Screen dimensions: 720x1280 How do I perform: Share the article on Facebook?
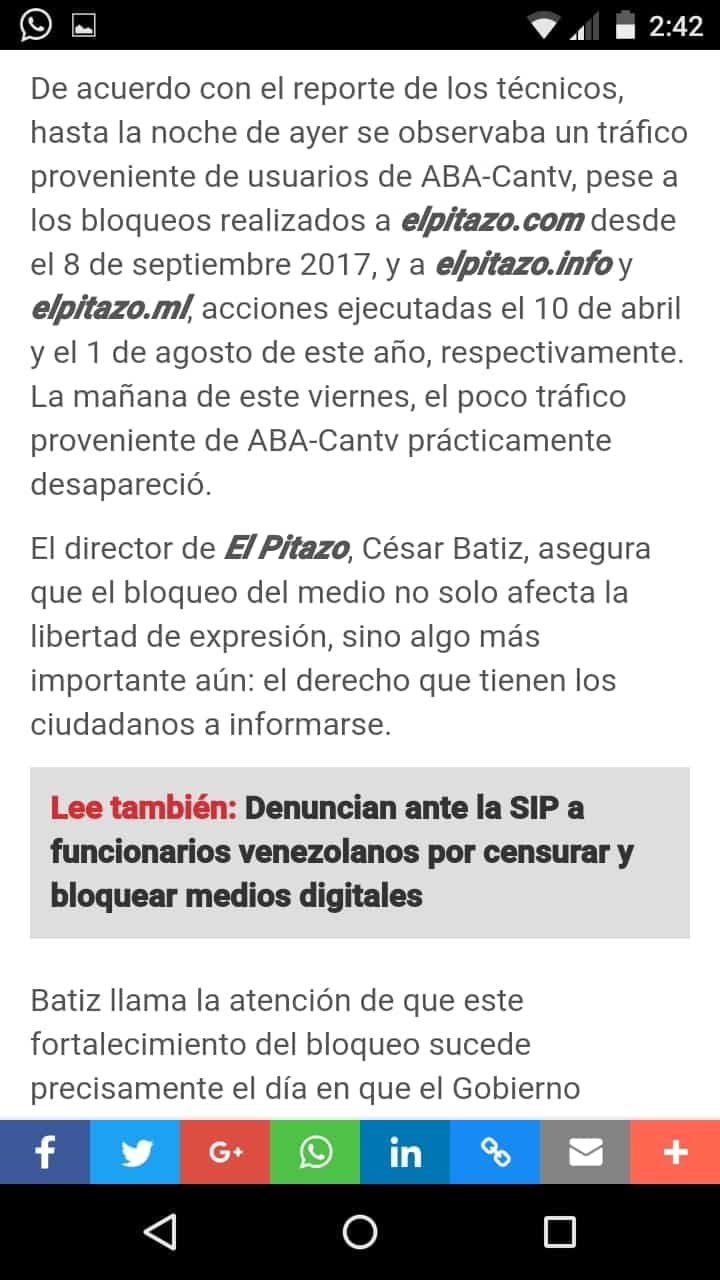(x=45, y=1152)
